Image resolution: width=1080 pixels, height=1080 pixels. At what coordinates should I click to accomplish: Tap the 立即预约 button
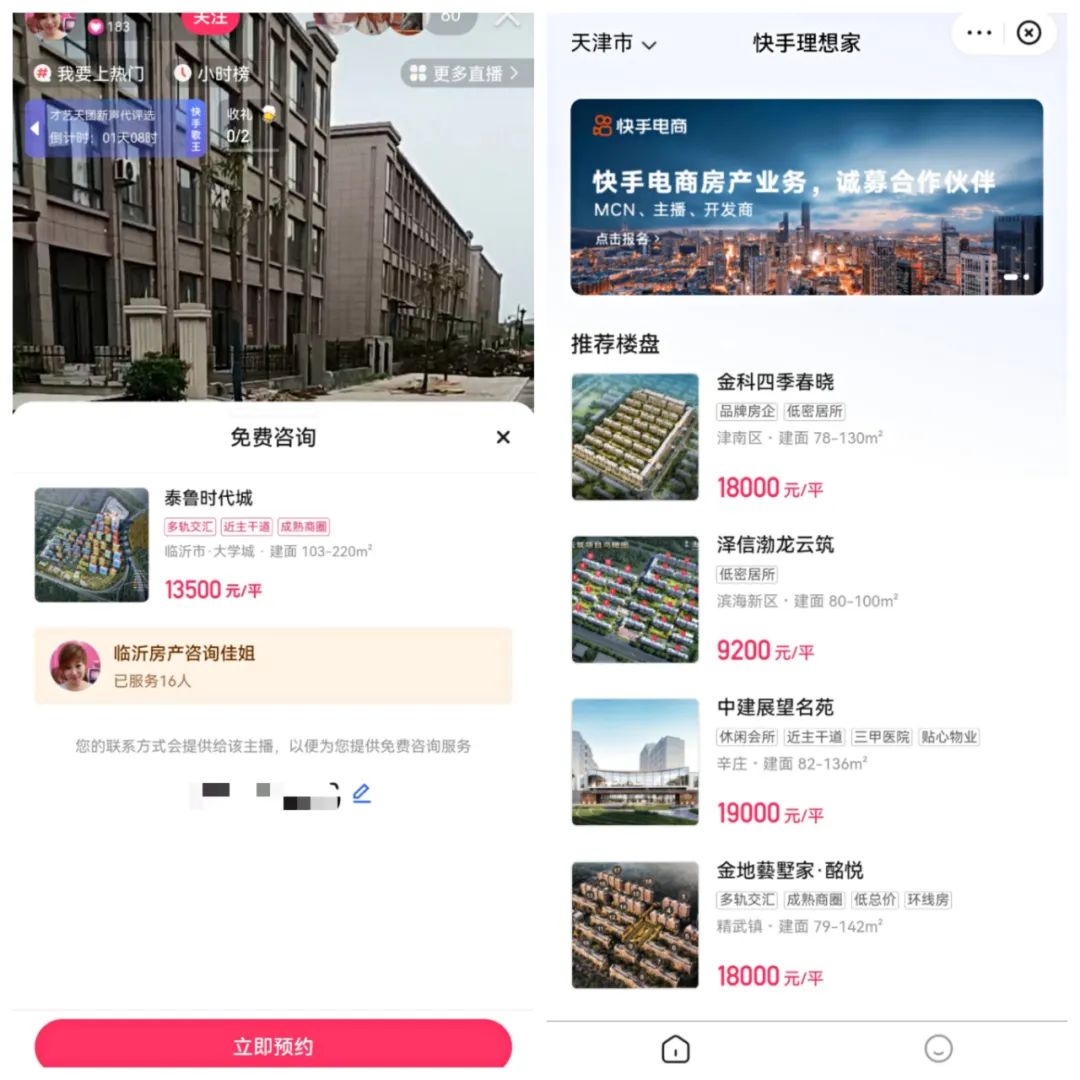(x=273, y=1046)
